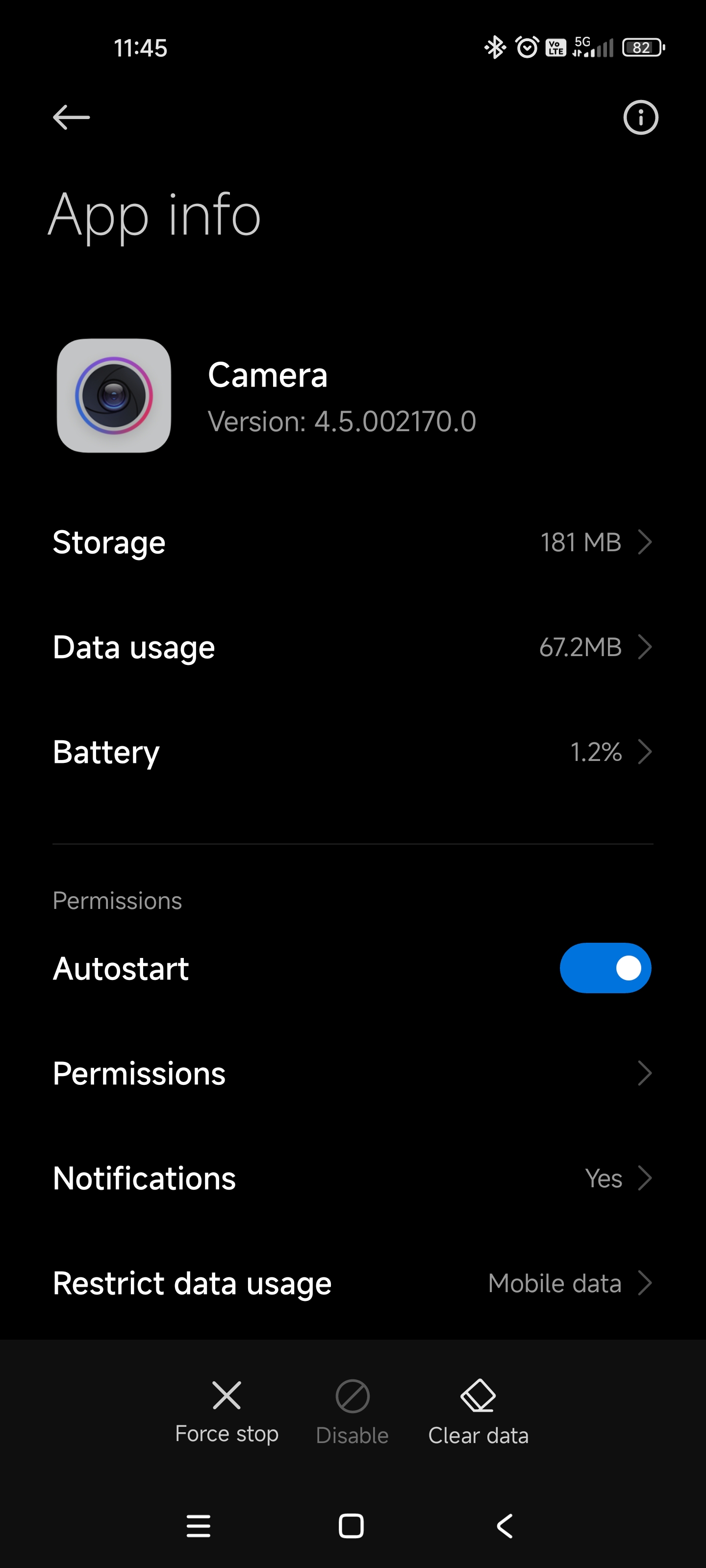This screenshot has width=706, height=1568.
Task: Turn off the Autostart switch
Action: (605, 968)
